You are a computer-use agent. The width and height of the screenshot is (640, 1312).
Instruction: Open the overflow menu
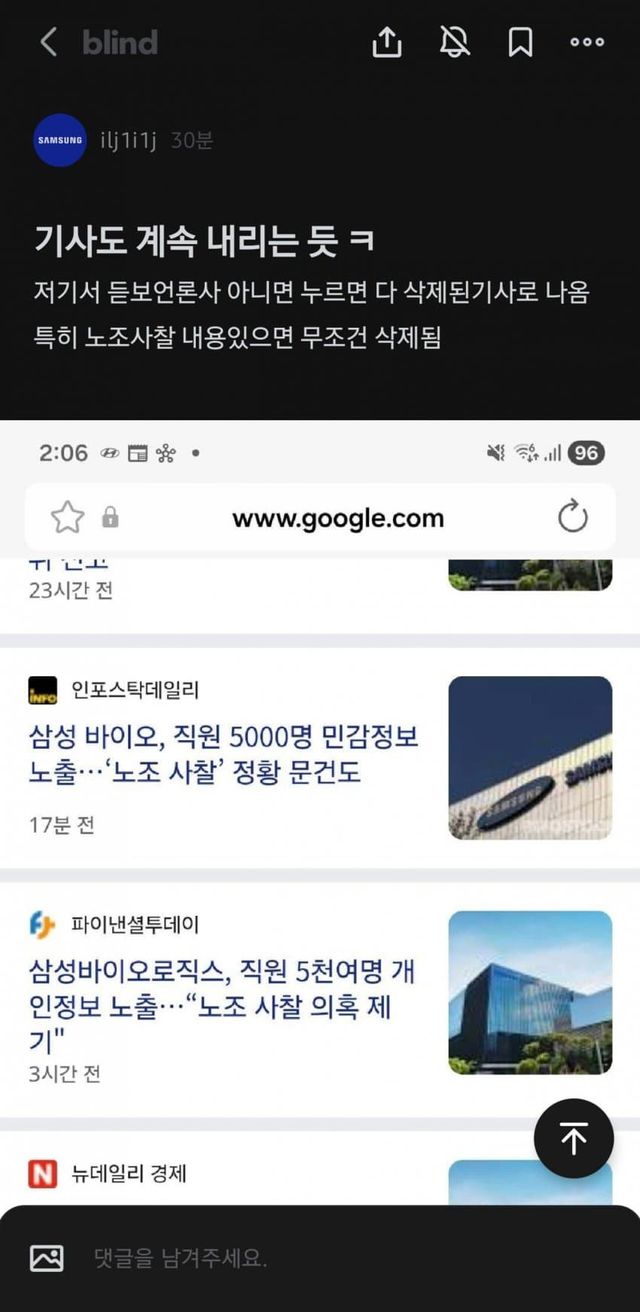pos(587,42)
